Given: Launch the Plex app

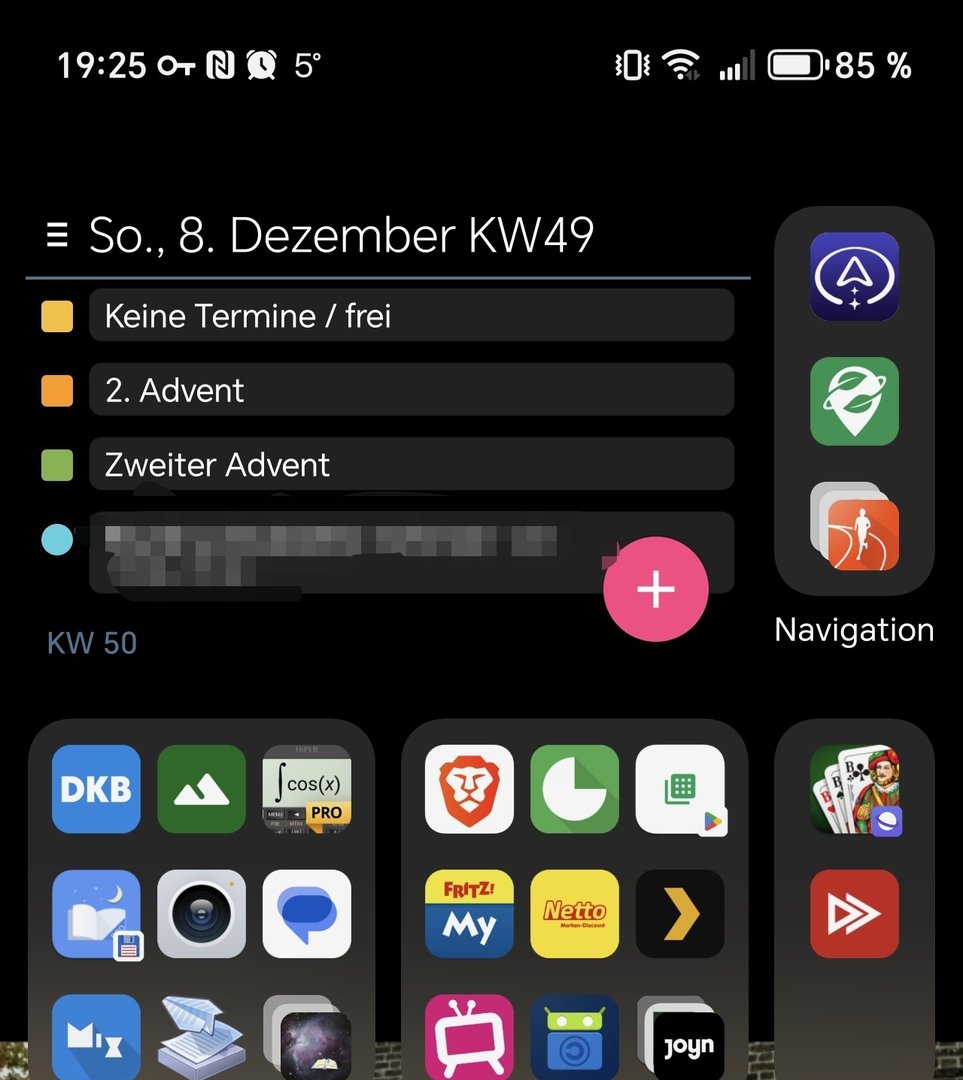Looking at the screenshot, I should 680,914.
